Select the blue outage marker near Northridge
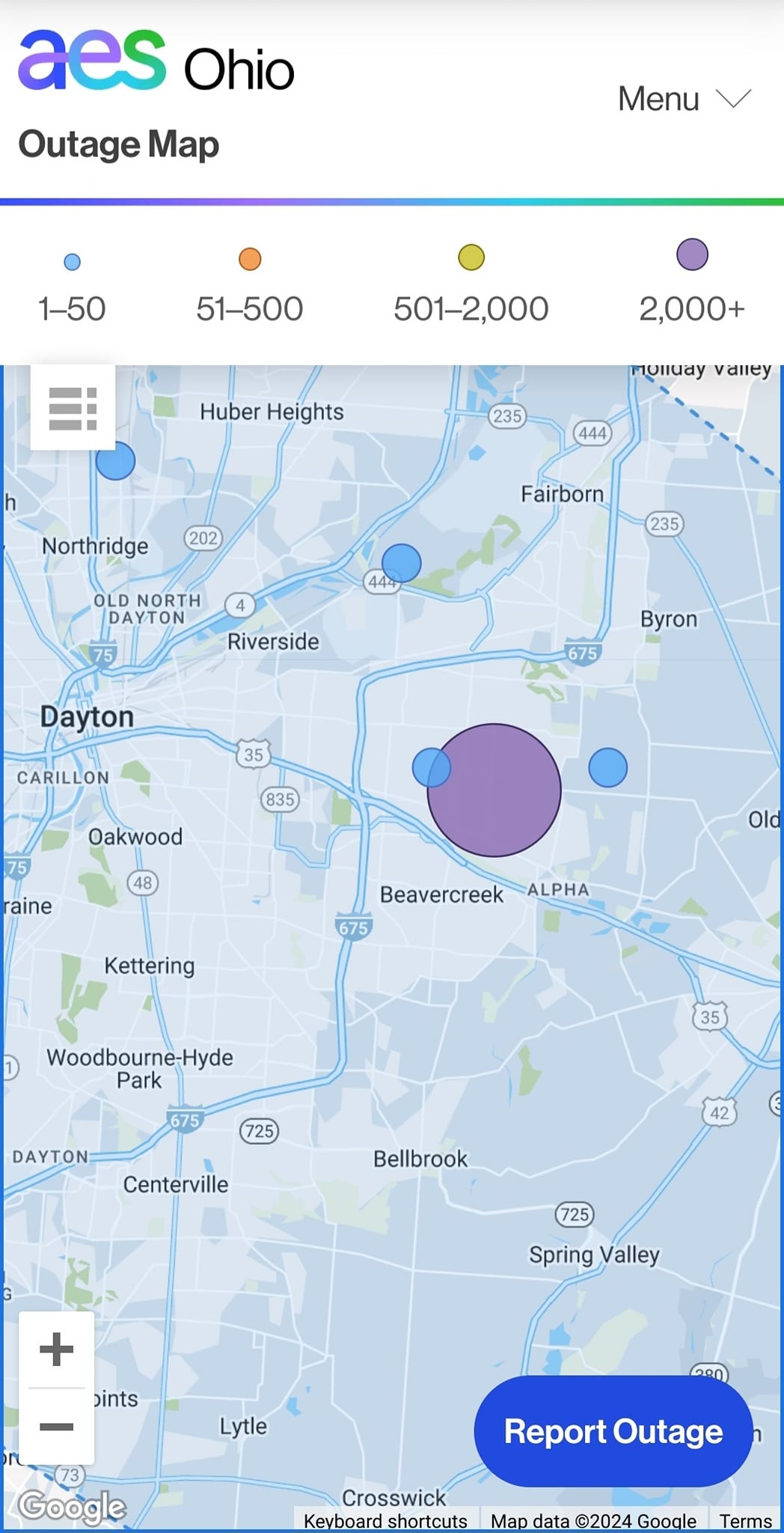 [115, 460]
